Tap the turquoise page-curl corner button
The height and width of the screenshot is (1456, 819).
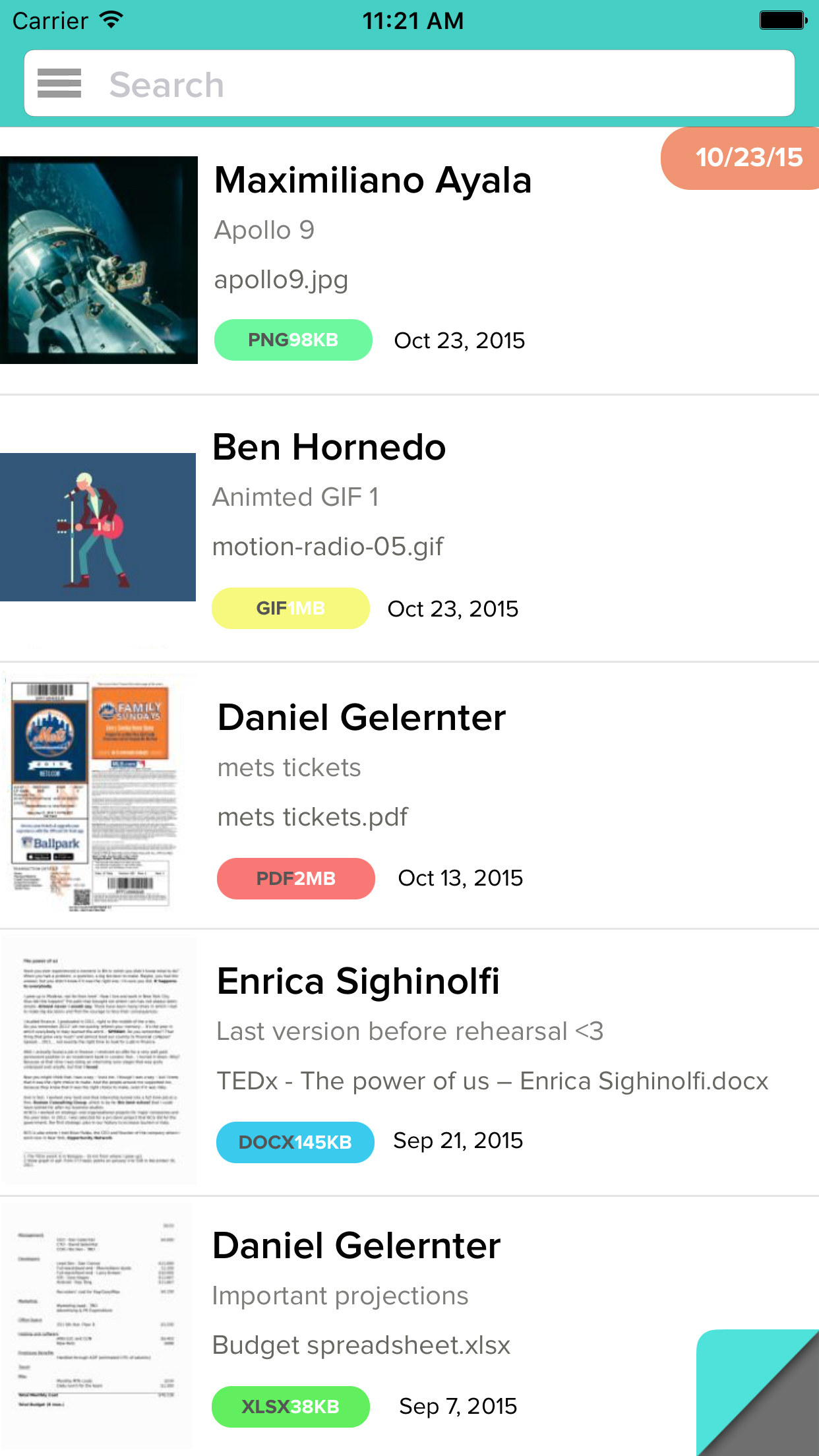point(758,1391)
